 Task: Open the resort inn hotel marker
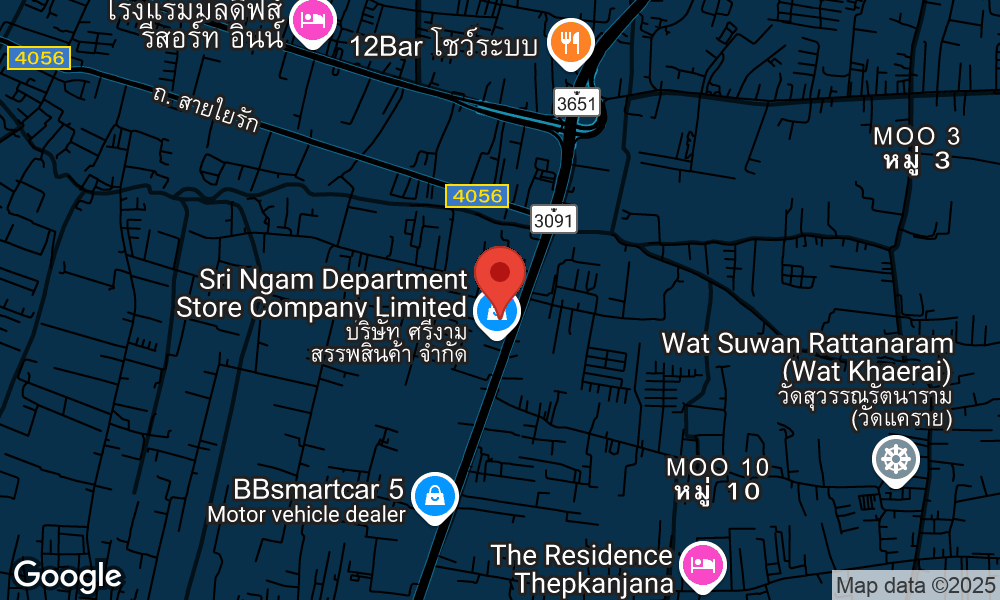[312, 21]
